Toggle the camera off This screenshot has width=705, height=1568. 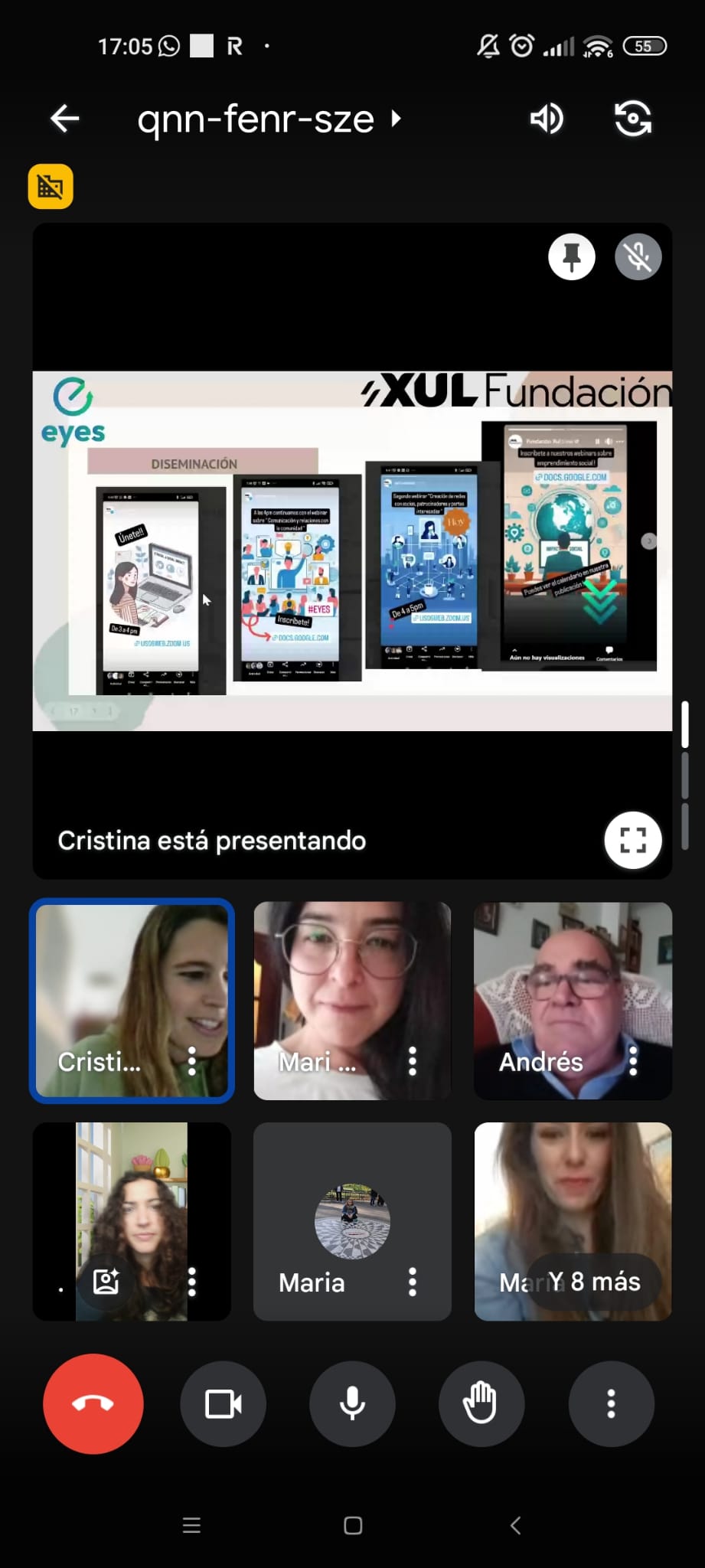pyautogui.click(x=224, y=1403)
